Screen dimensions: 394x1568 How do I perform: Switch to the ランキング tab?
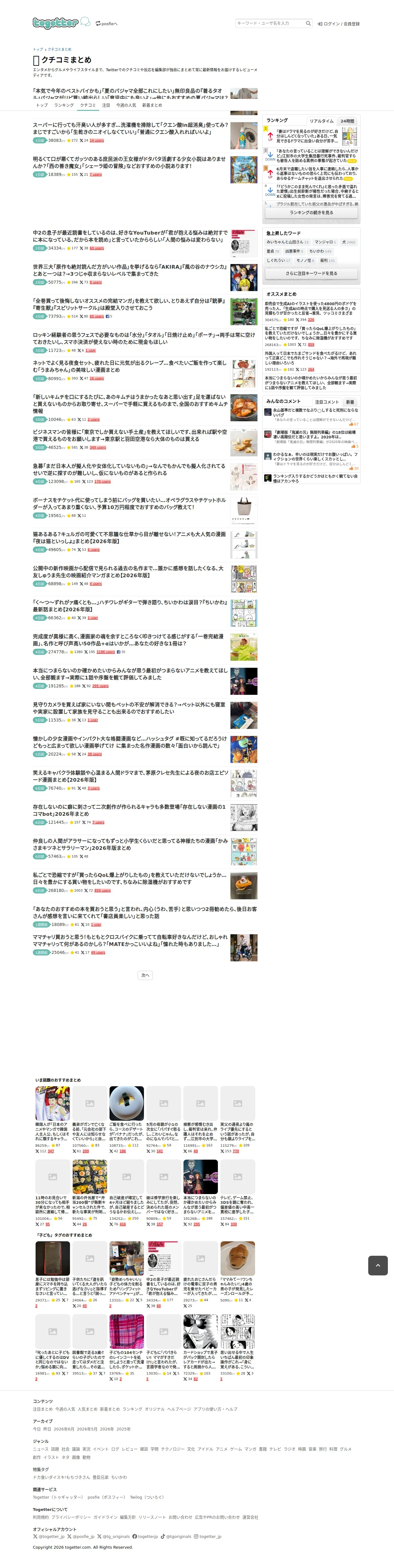[x=64, y=105]
